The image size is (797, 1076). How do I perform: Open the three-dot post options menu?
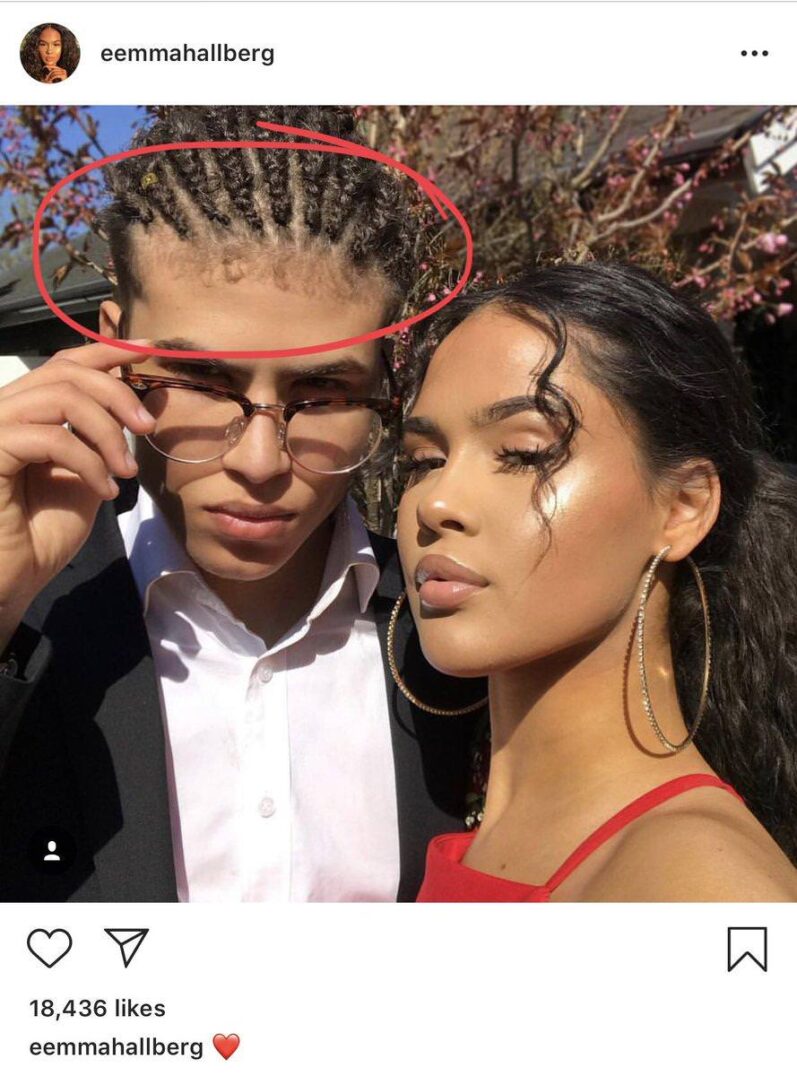pyautogui.click(x=754, y=54)
